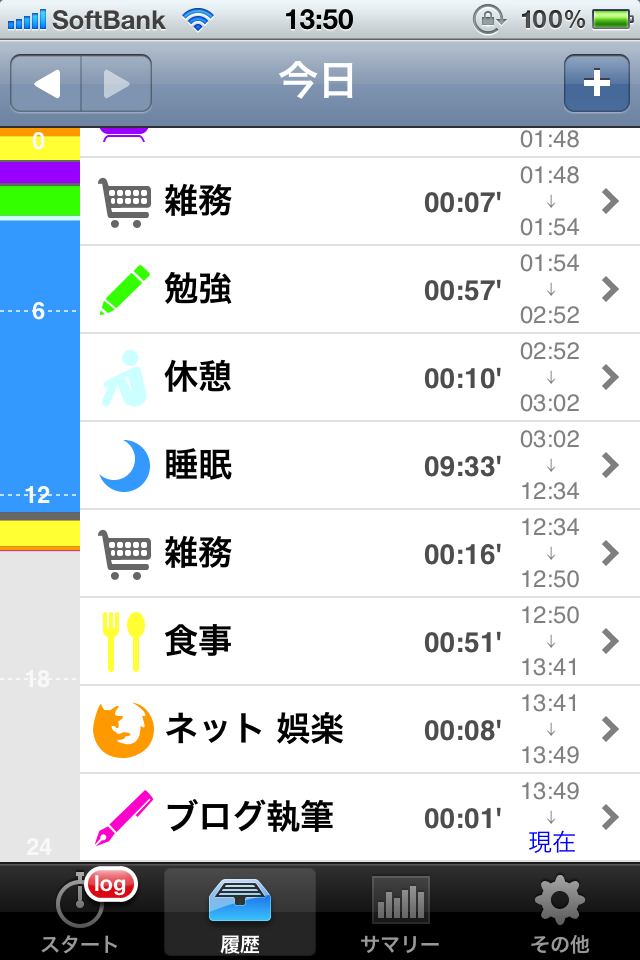Switch to the サマリー tab
640x960 pixels.
coord(400,912)
